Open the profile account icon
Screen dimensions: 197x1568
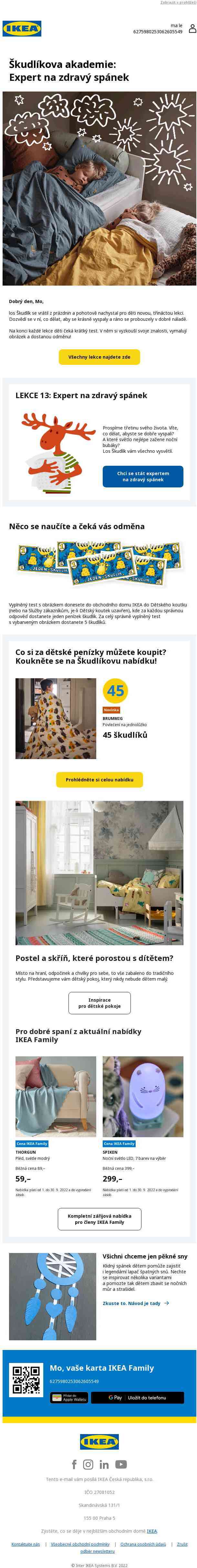tap(192, 28)
